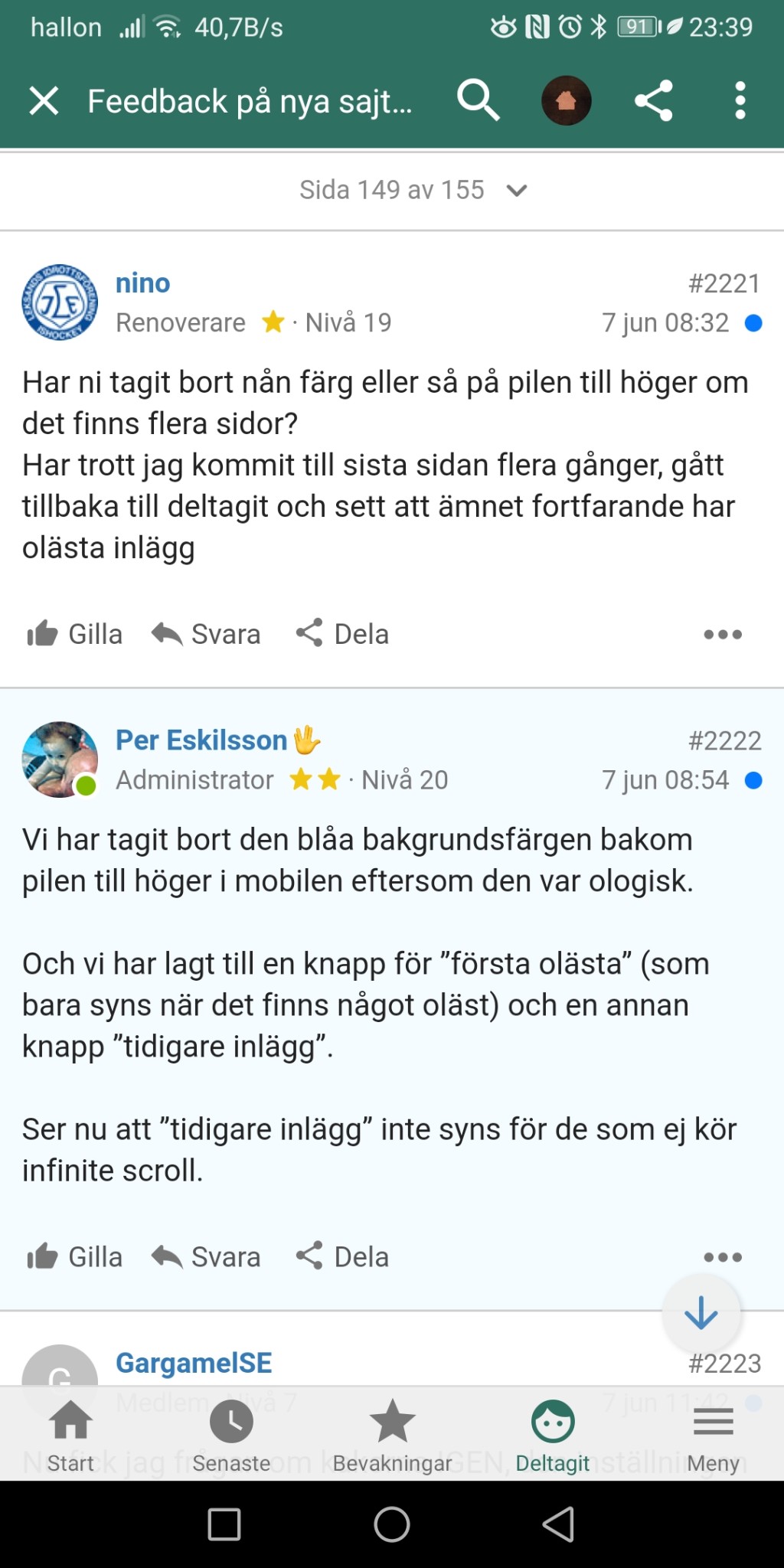This screenshot has height=1568, width=784.
Task: Jump down using the floating arrow button
Action: click(x=701, y=1313)
